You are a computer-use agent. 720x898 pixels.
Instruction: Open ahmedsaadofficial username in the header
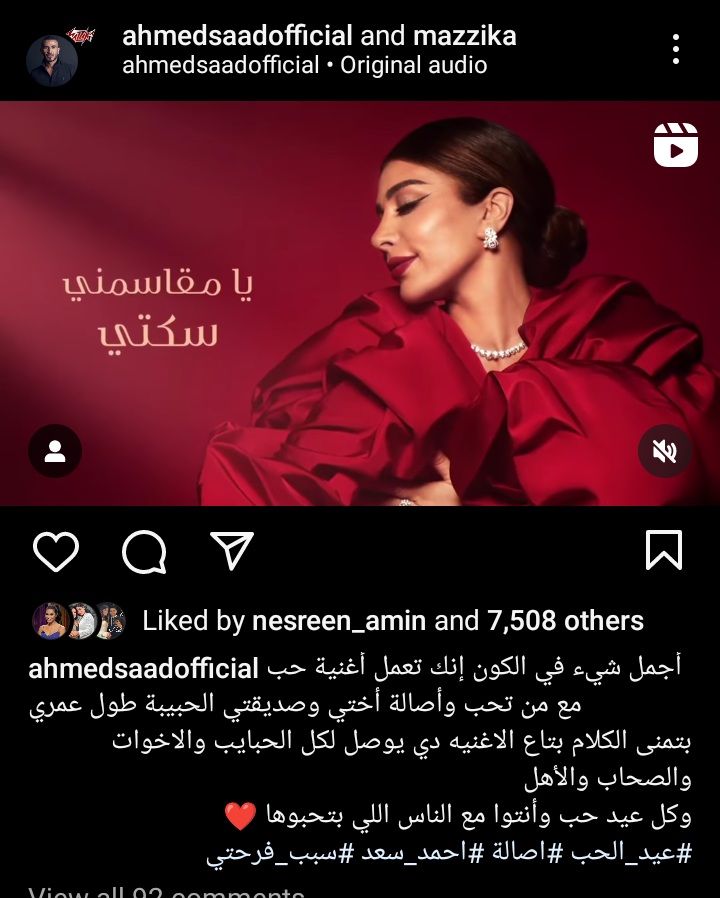click(237, 37)
